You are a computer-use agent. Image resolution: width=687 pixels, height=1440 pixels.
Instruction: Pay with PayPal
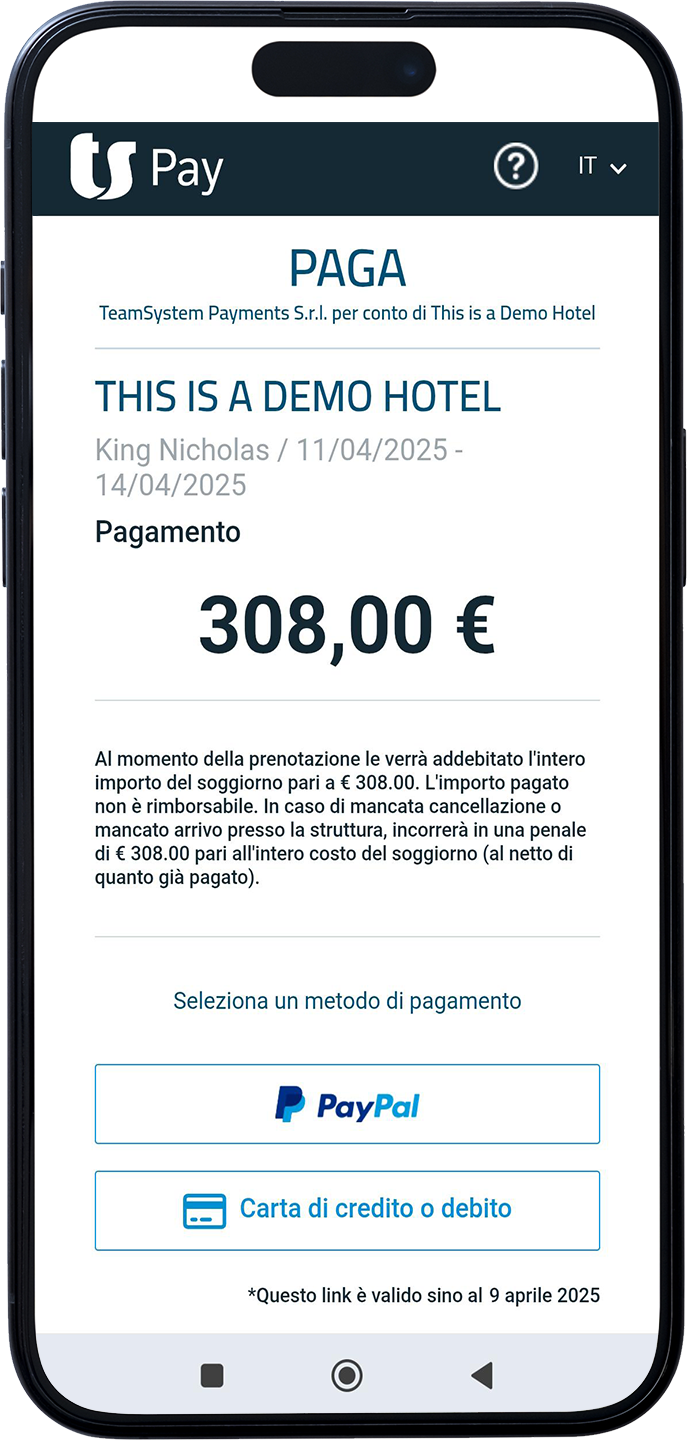(x=347, y=1104)
